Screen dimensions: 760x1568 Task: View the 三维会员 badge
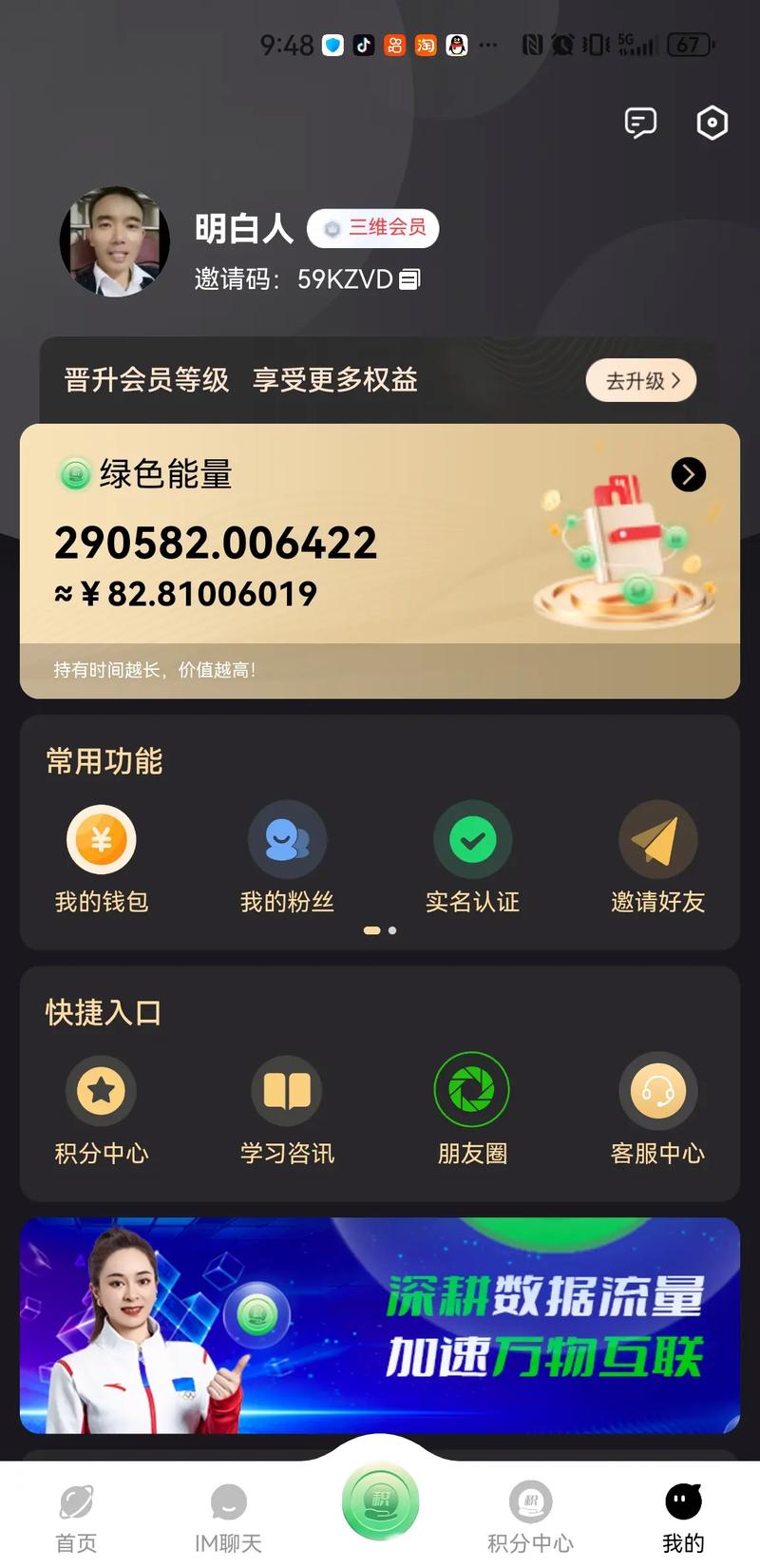click(373, 228)
